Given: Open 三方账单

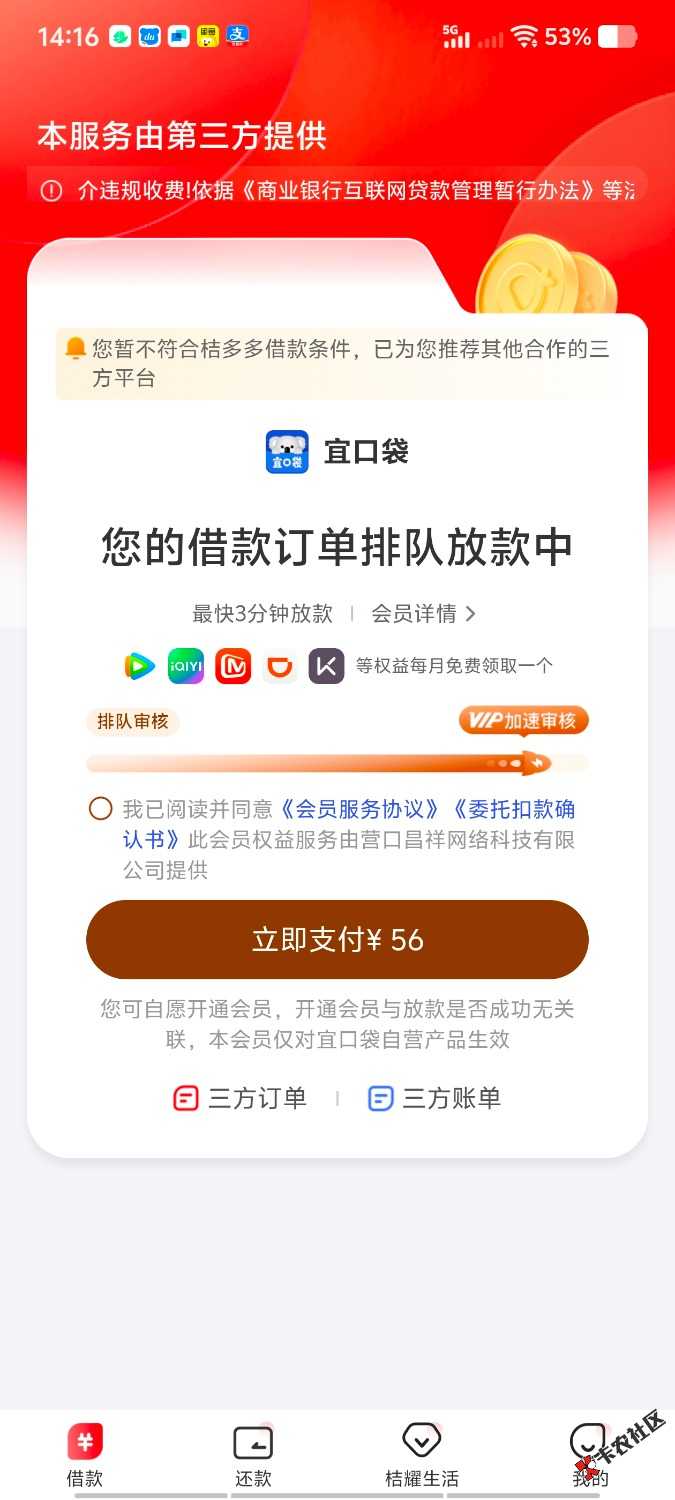Looking at the screenshot, I should pos(434,1098).
